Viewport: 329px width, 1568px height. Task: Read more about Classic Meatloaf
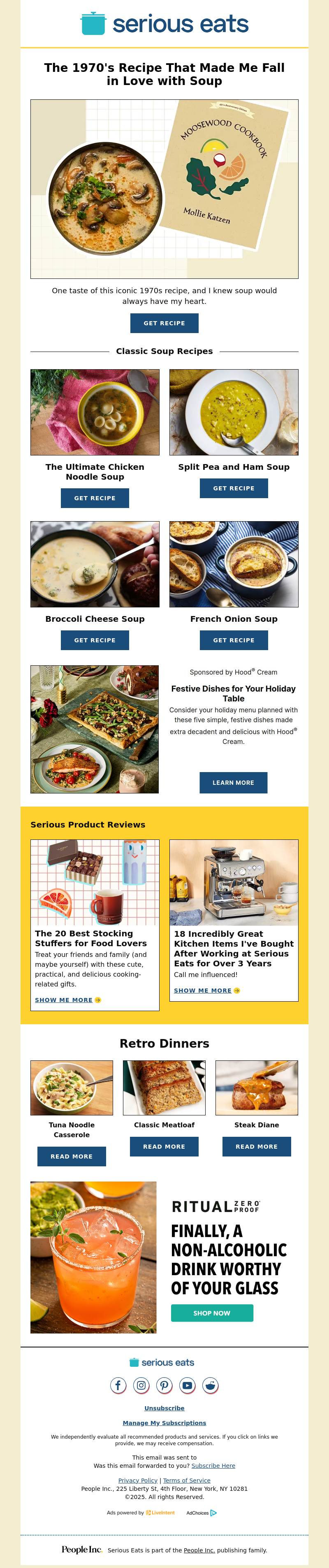click(164, 1147)
